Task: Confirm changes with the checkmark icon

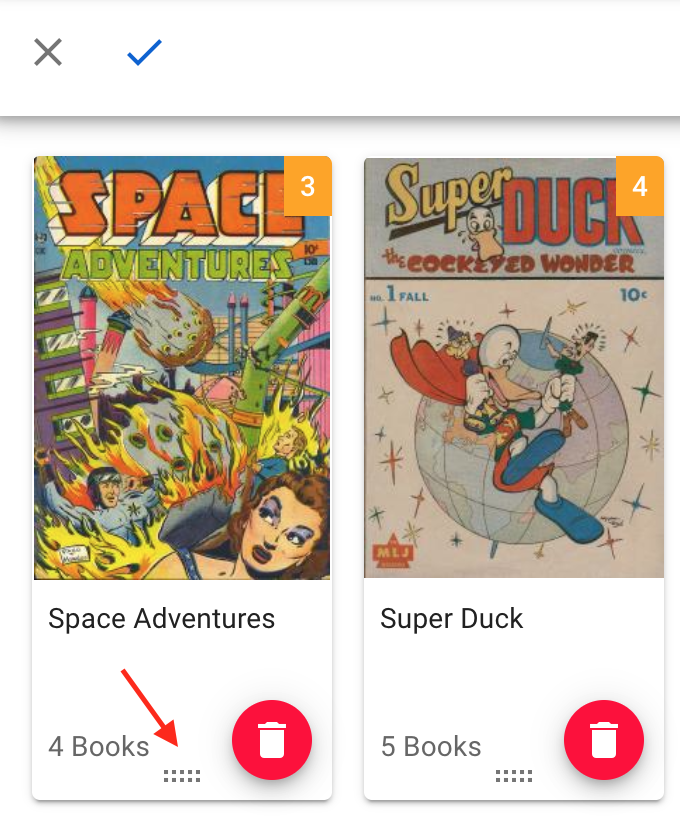Action: pyautogui.click(x=144, y=52)
